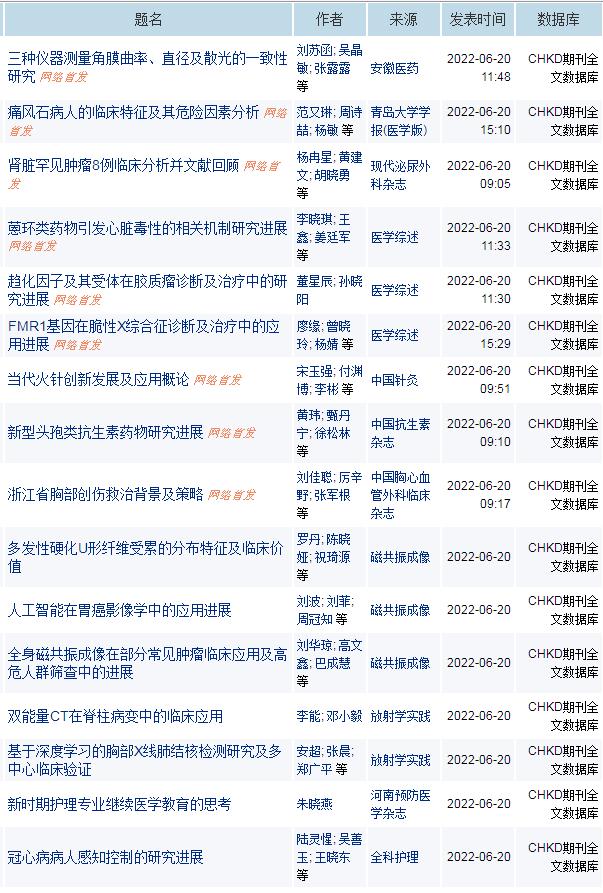Open the article 人工智能在胃癌影像学中的应用进展
This screenshot has width=603, height=893.
[119, 610]
